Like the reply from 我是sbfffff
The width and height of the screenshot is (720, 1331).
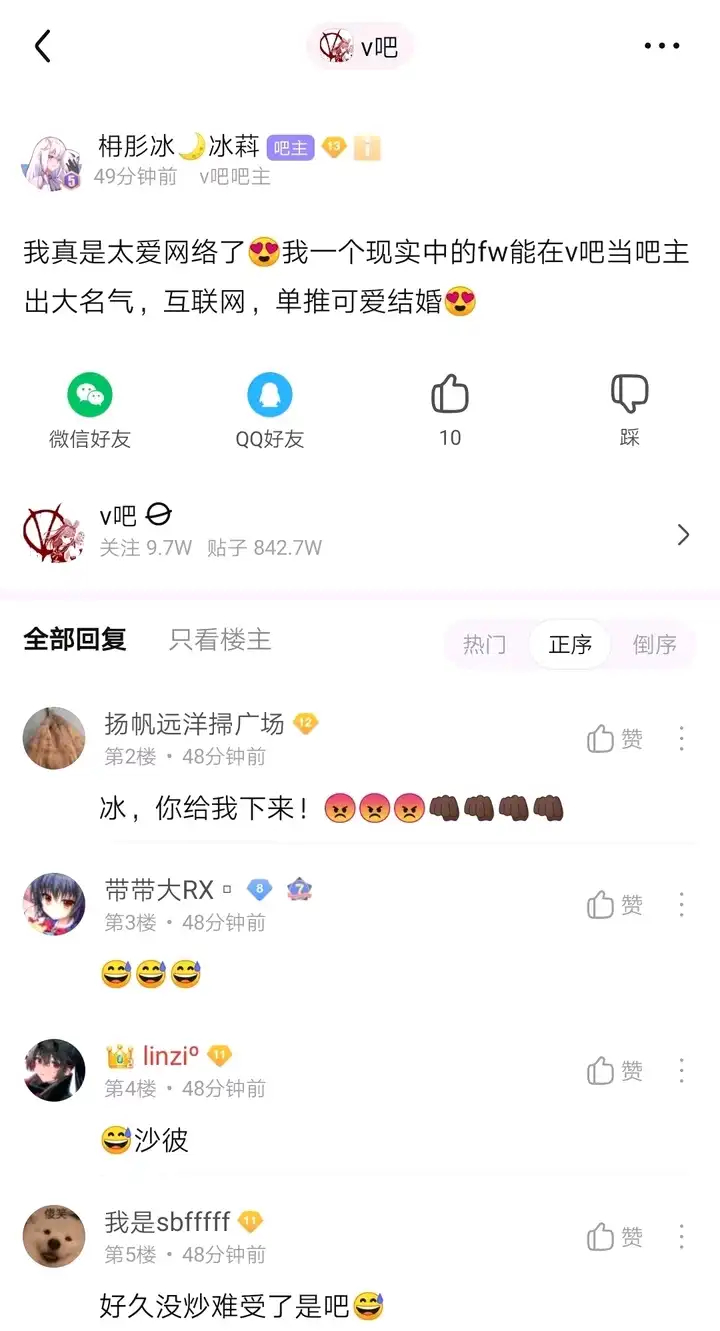[614, 1237]
